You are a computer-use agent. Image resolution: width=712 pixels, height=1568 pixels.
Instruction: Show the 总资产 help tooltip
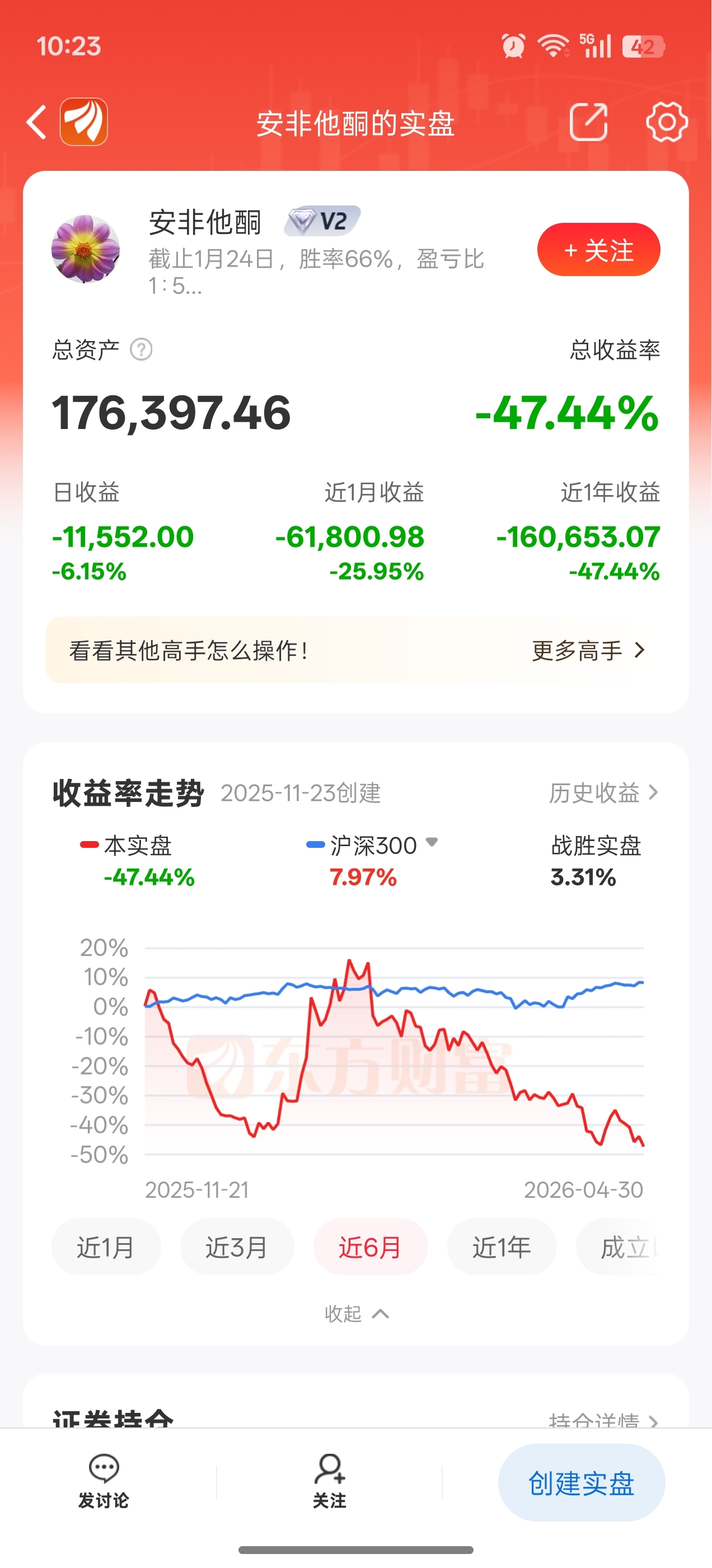(141, 350)
